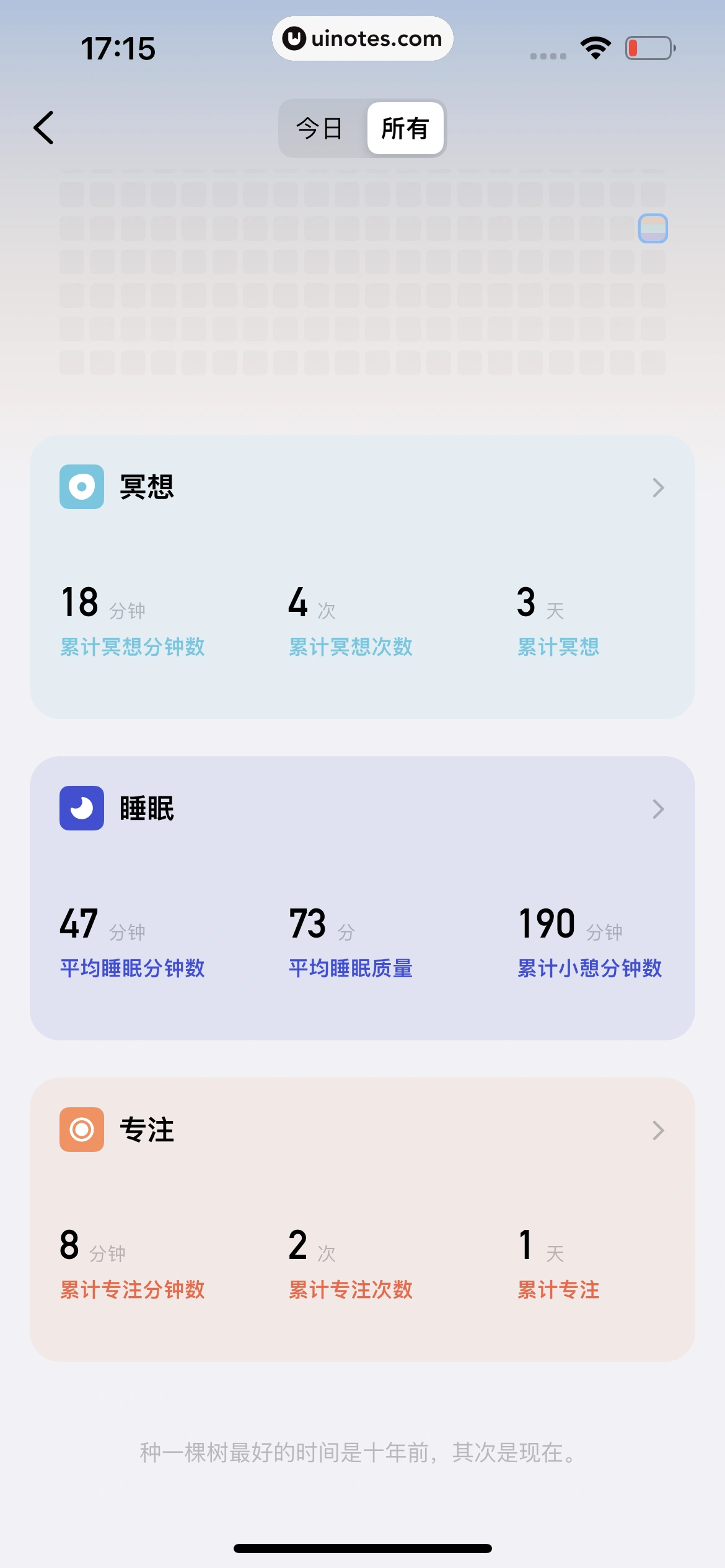
Task: Select the highlighted blue-outlined day in the heatmap
Action: pos(653,228)
